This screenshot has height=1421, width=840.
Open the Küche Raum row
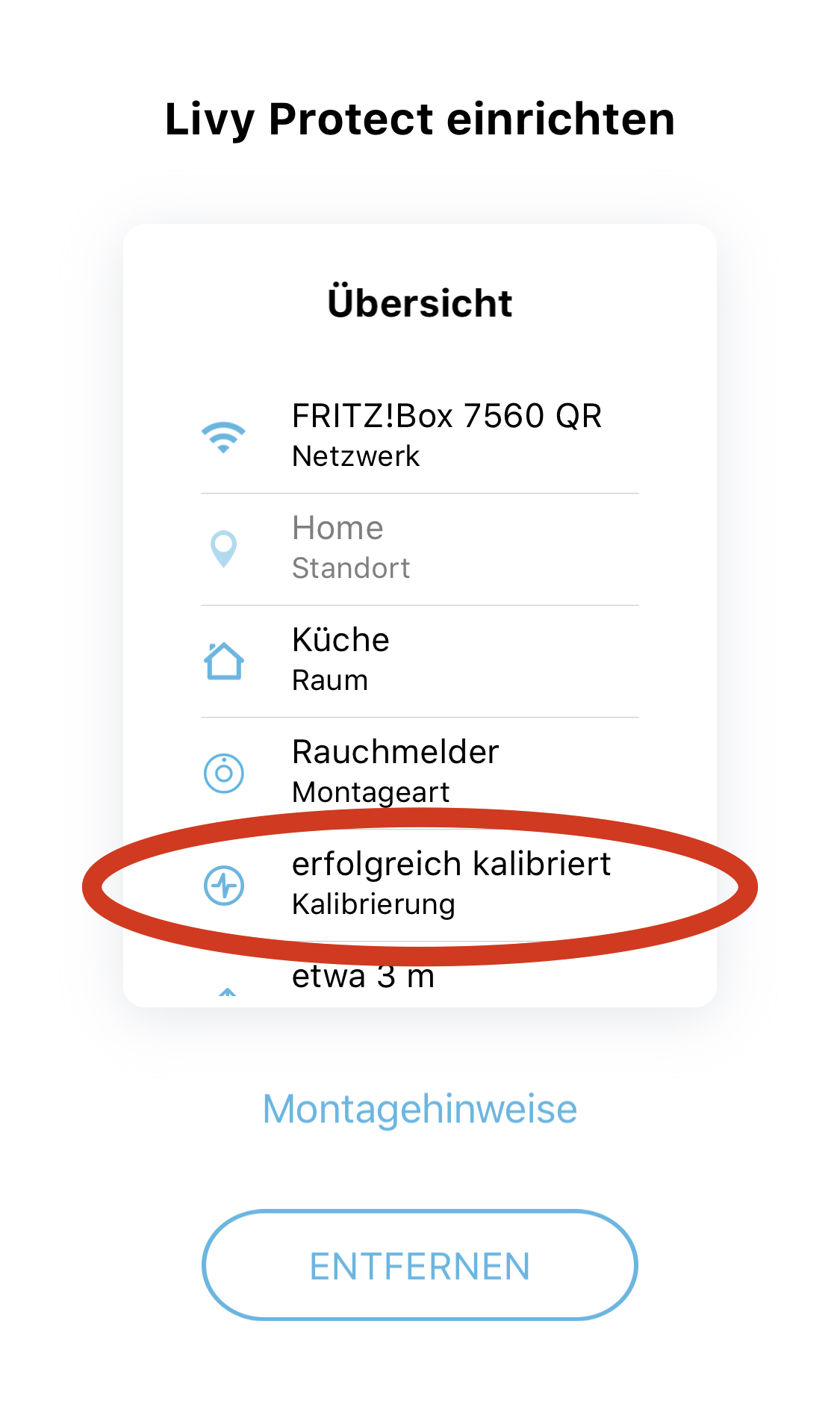[x=420, y=660]
